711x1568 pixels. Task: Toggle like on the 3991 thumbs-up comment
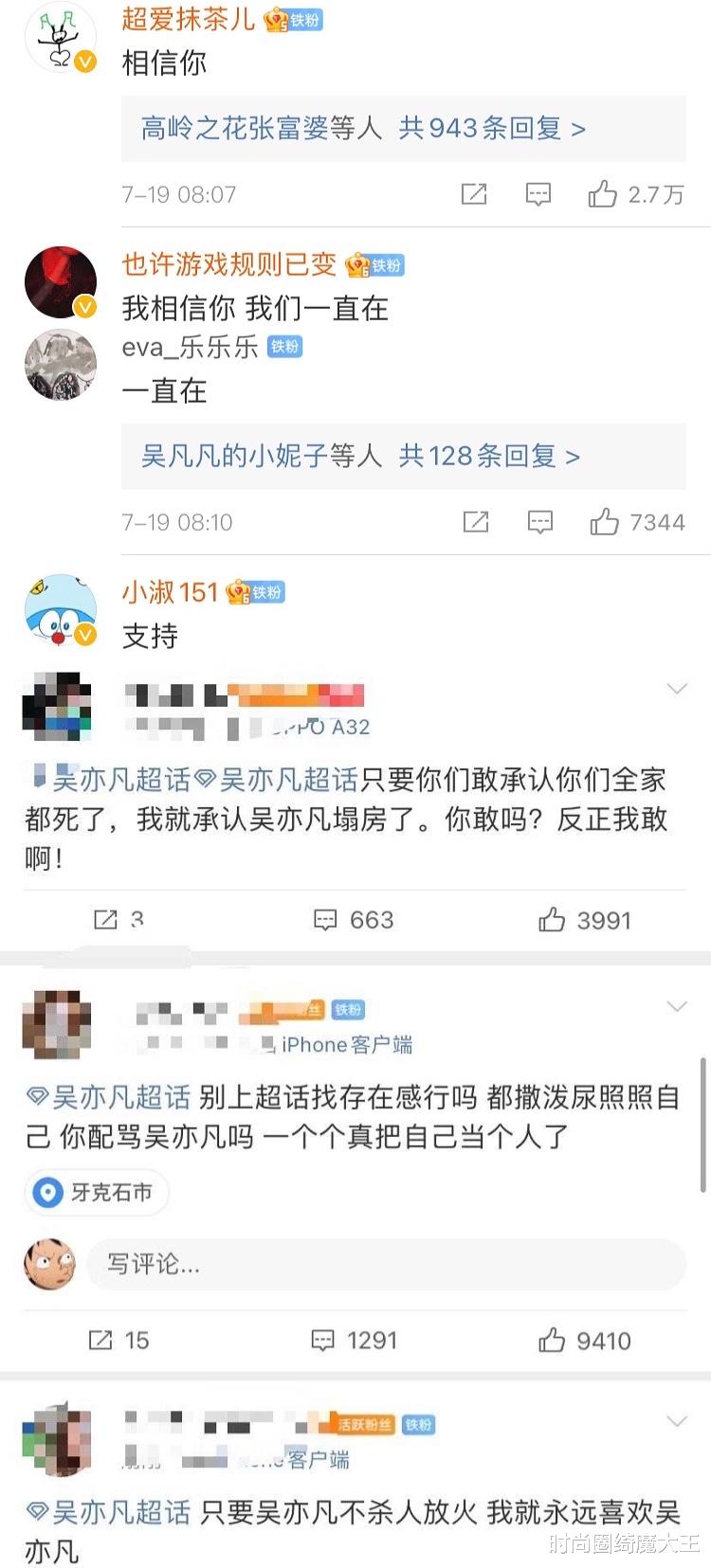(555, 919)
